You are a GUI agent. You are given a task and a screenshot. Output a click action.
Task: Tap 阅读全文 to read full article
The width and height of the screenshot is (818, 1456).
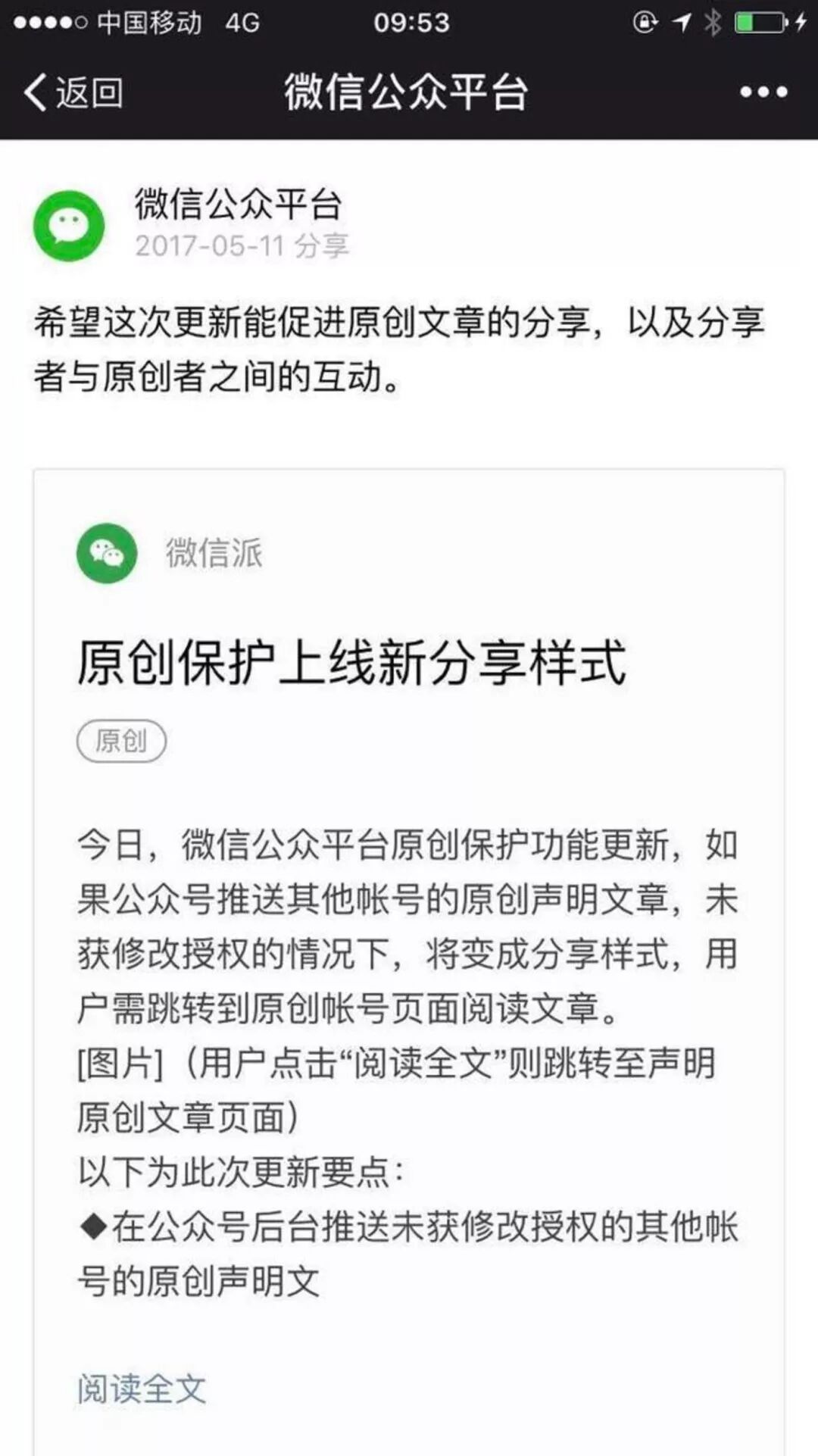142,1389
